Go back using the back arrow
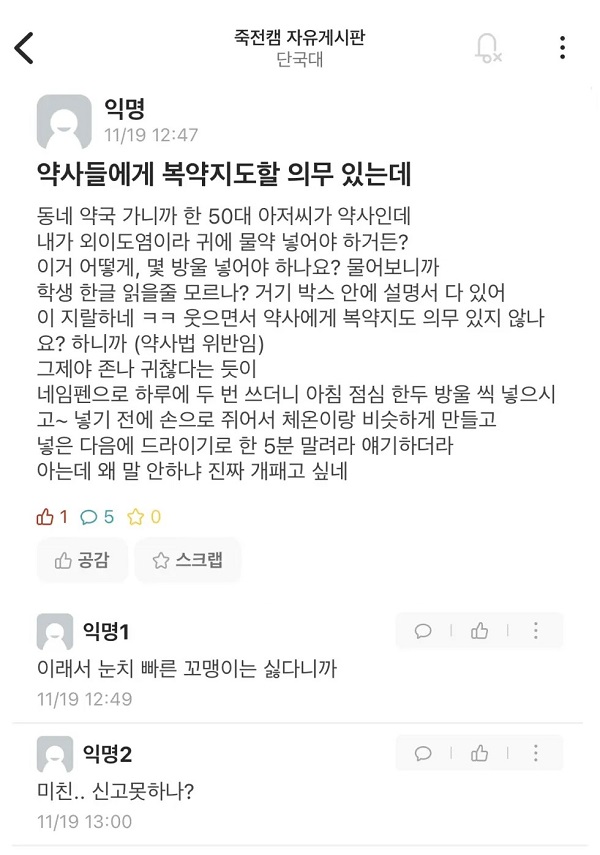Image resolution: width=600 pixels, height=855 pixels. [24, 47]
